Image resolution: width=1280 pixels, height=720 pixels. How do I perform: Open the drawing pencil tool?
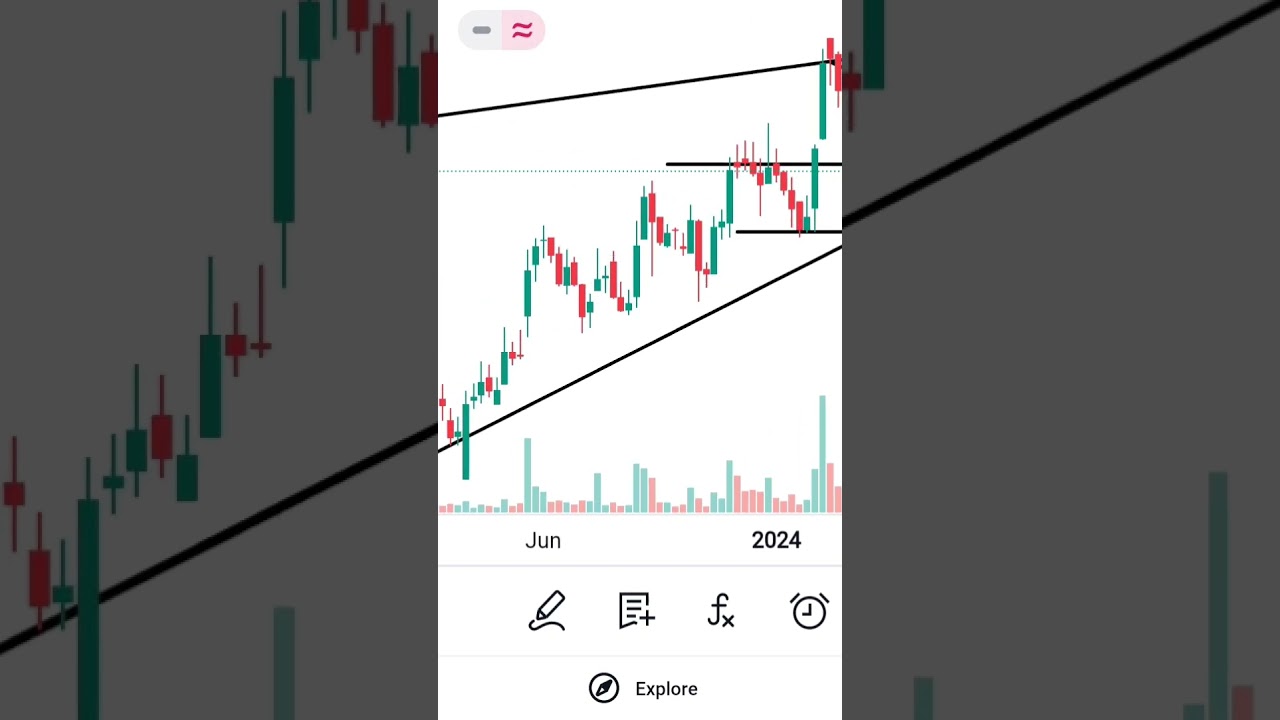click(547, 610)
